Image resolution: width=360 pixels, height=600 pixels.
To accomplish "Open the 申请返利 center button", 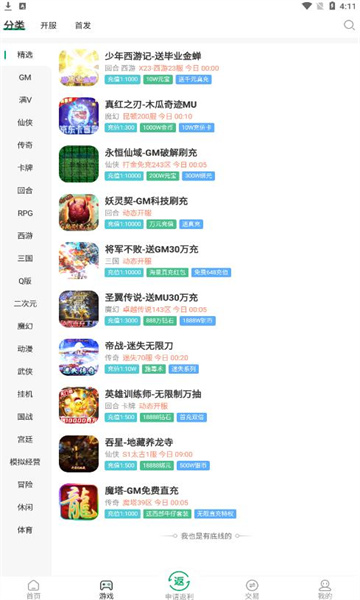I will point(179,585).
